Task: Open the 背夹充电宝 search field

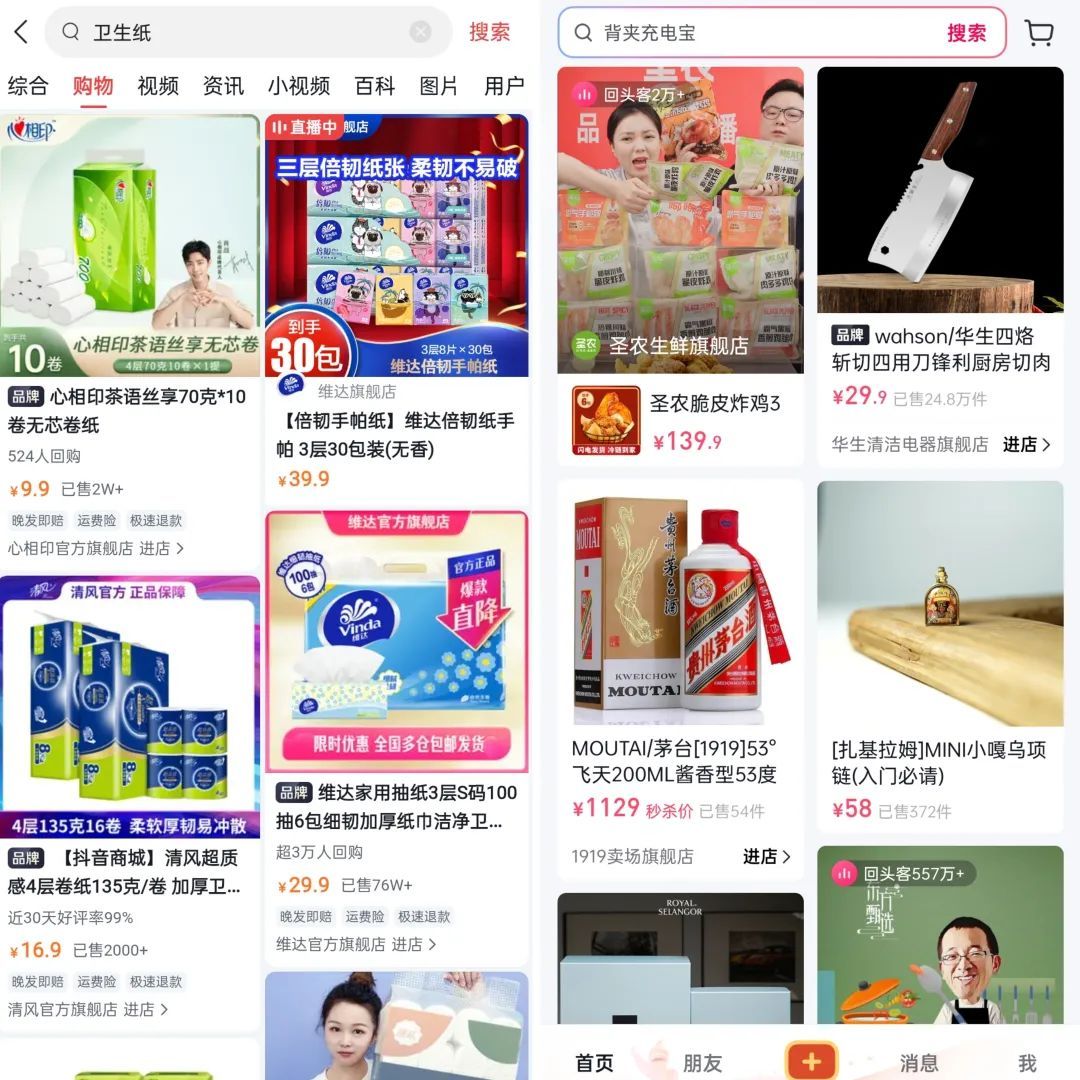Action: [760, 33]
